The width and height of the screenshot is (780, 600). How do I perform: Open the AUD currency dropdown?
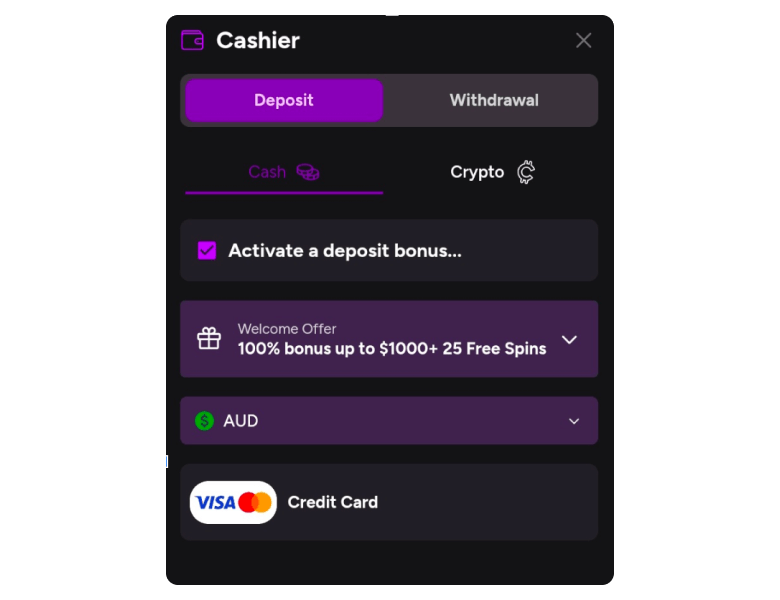[x=573, y=421]
